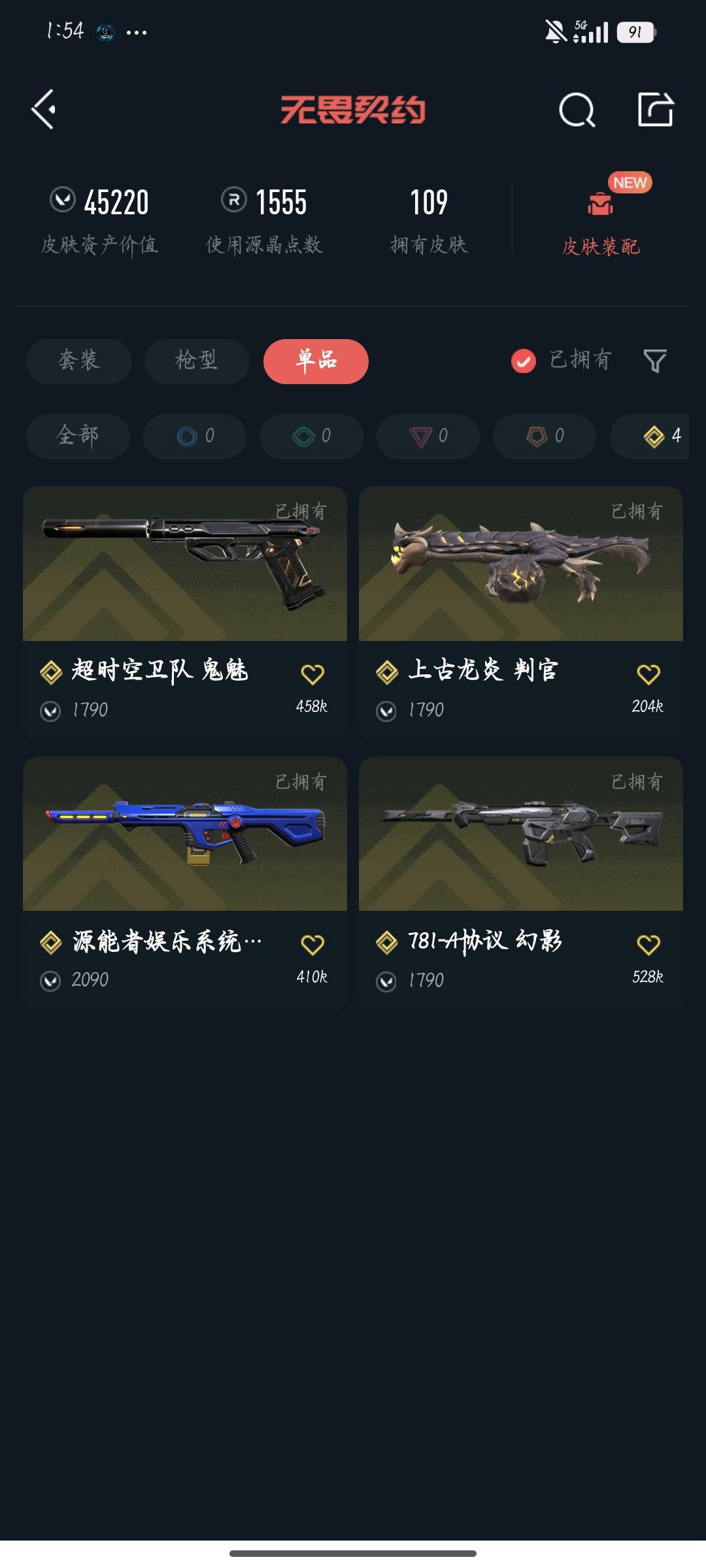Filter by the green diamond rarity chip
This screenshot has width=706, height=1568.
[311, 436]
